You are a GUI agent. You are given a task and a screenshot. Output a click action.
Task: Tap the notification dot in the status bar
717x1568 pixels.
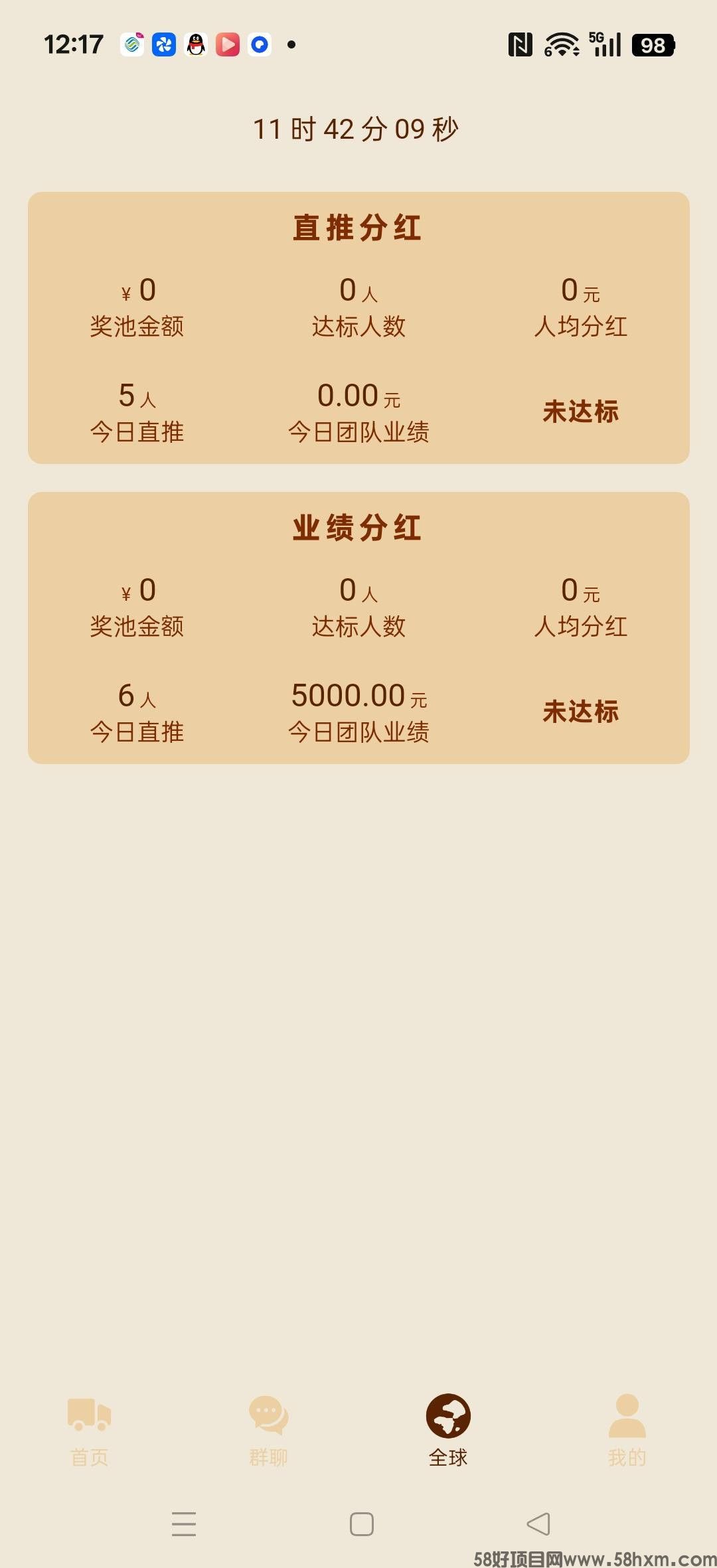(x=292, y=44)
